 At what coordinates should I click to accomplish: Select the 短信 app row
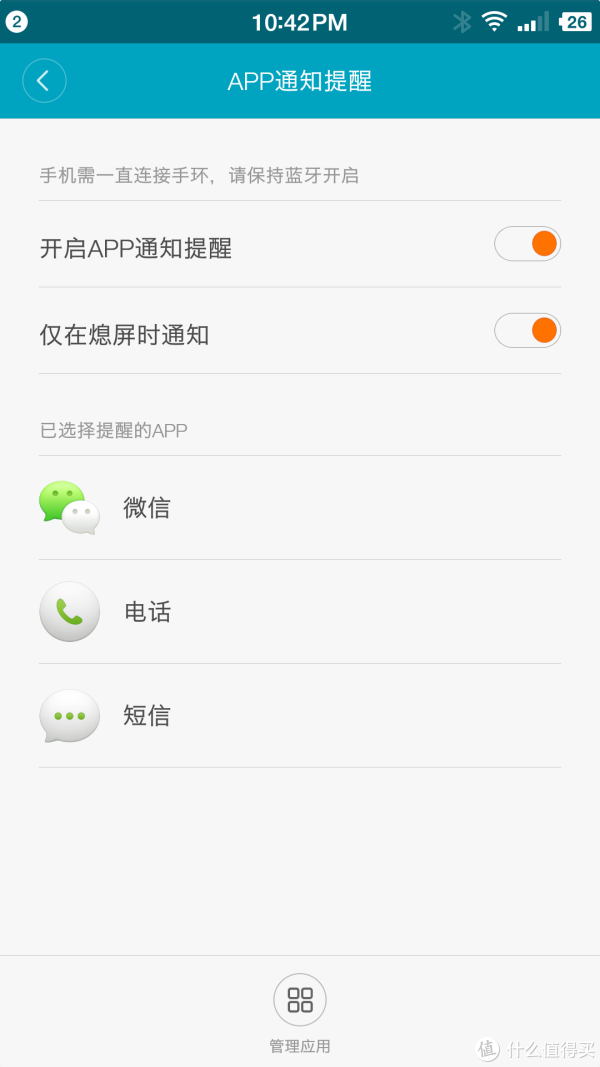(x=300, y=716)
